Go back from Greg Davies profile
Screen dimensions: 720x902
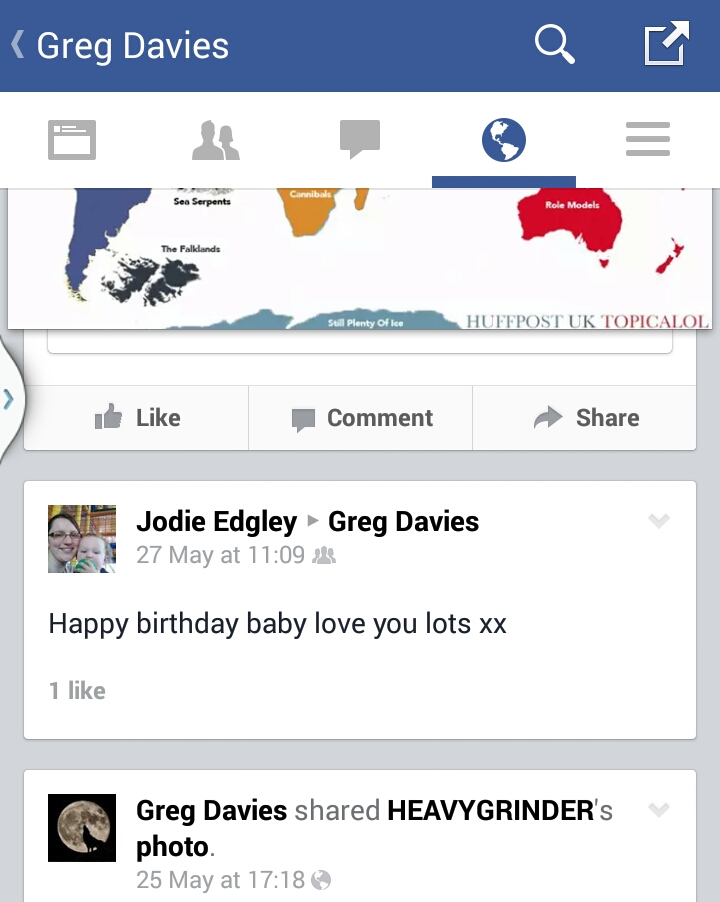tap(18, 45)
